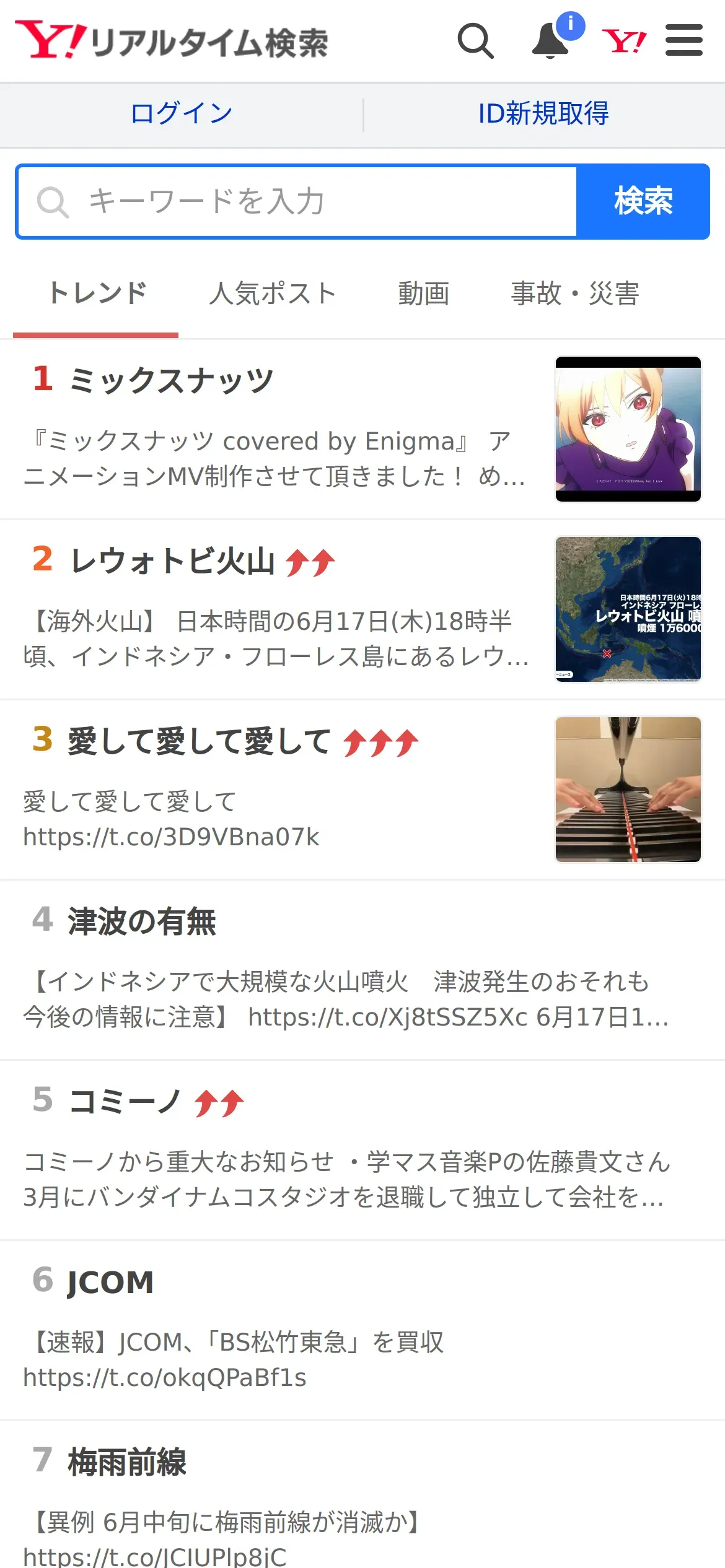
Task: Open trend 3 愛して愛して愛して
Action: point(362,790)
